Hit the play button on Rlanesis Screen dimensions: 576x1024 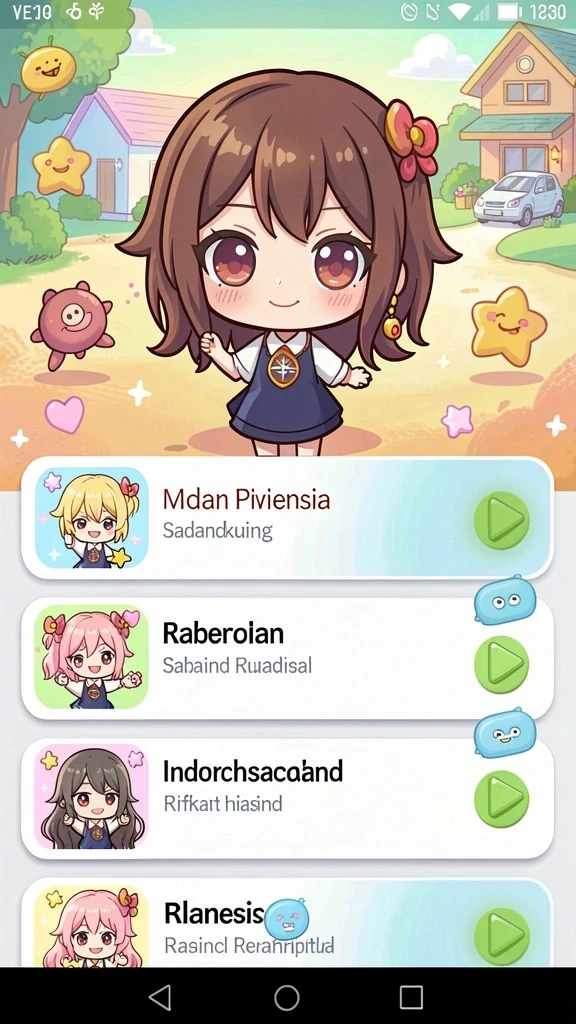(502, 936)
